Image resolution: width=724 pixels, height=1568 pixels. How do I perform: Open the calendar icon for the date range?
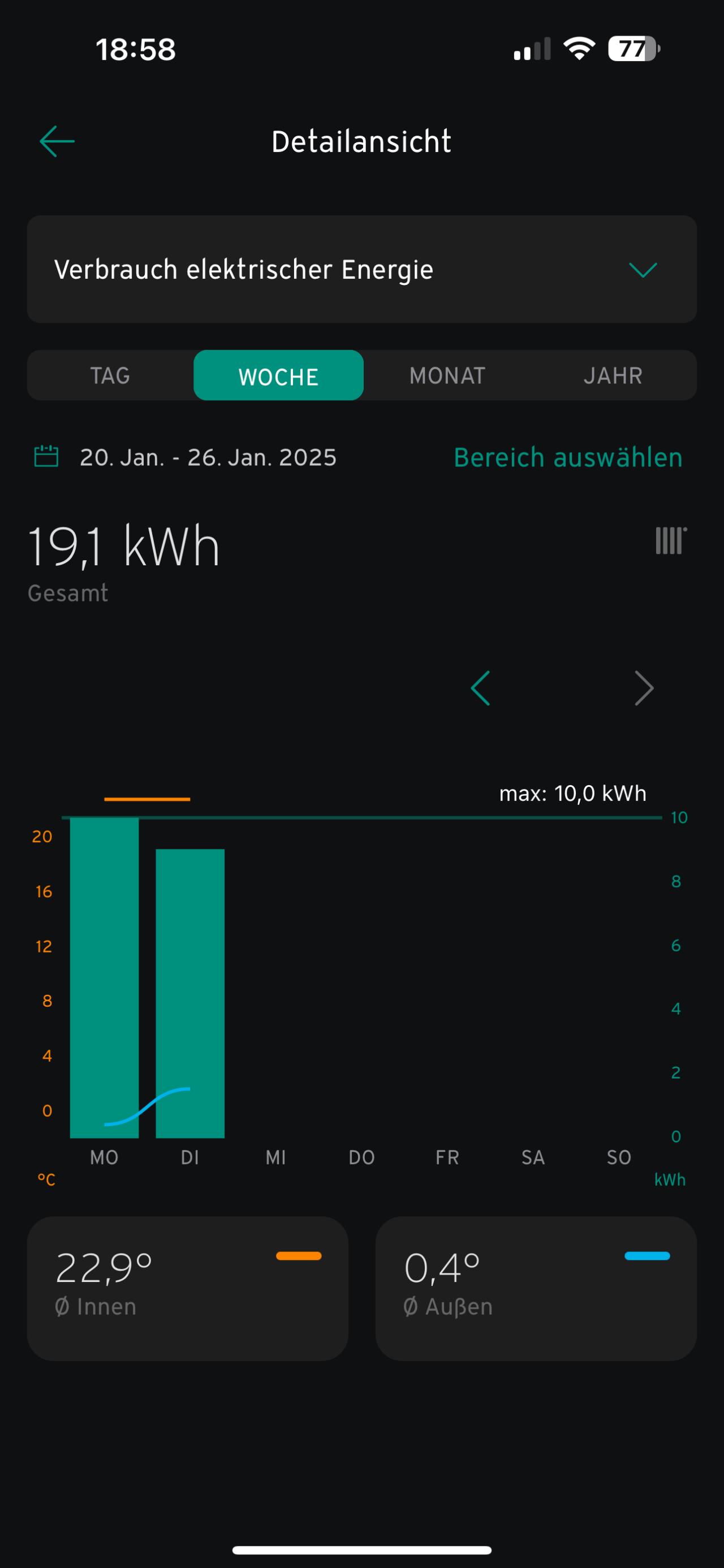pyautogui.click(x=46, y=457)
